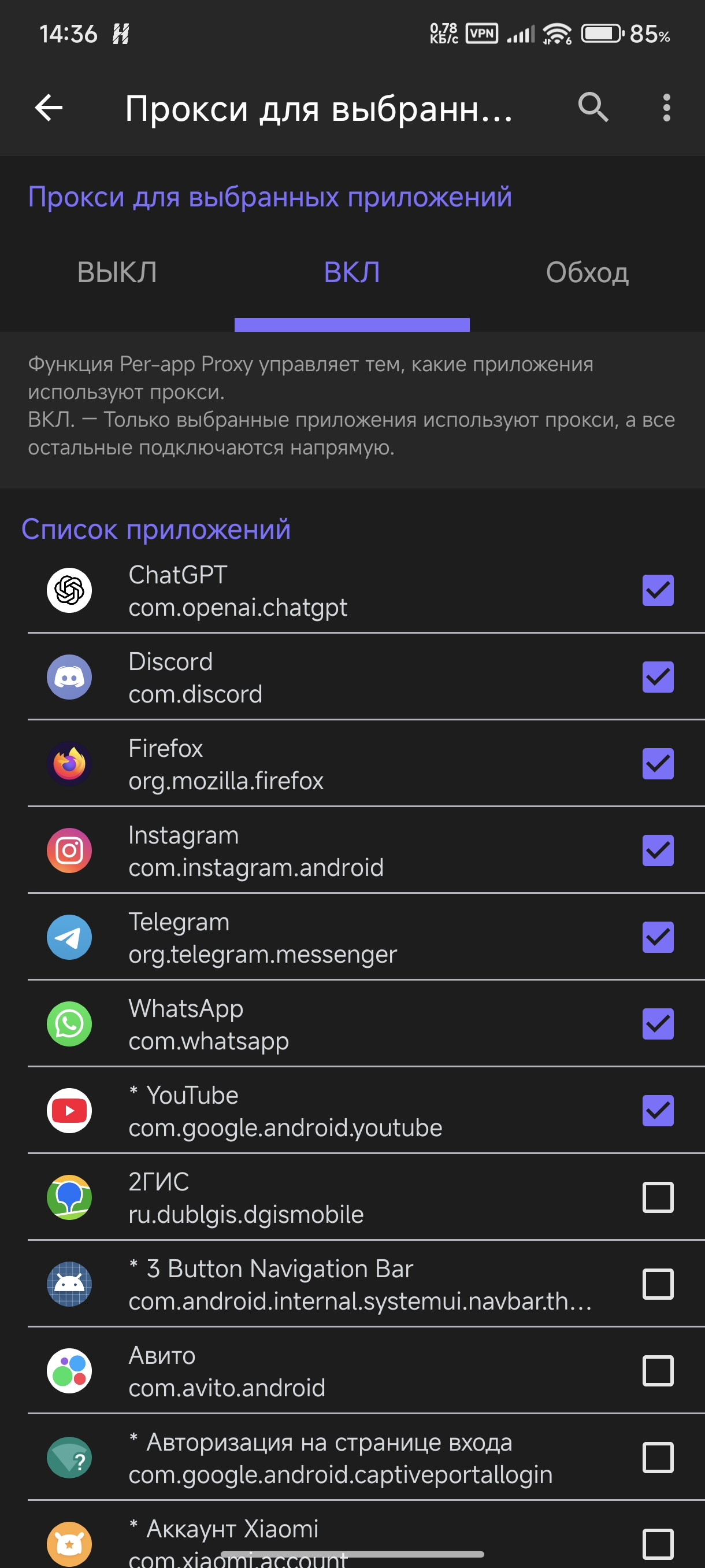
Task: Add Авито to proxied apps
Action: pyautogui.click(x=658, y=1371)
